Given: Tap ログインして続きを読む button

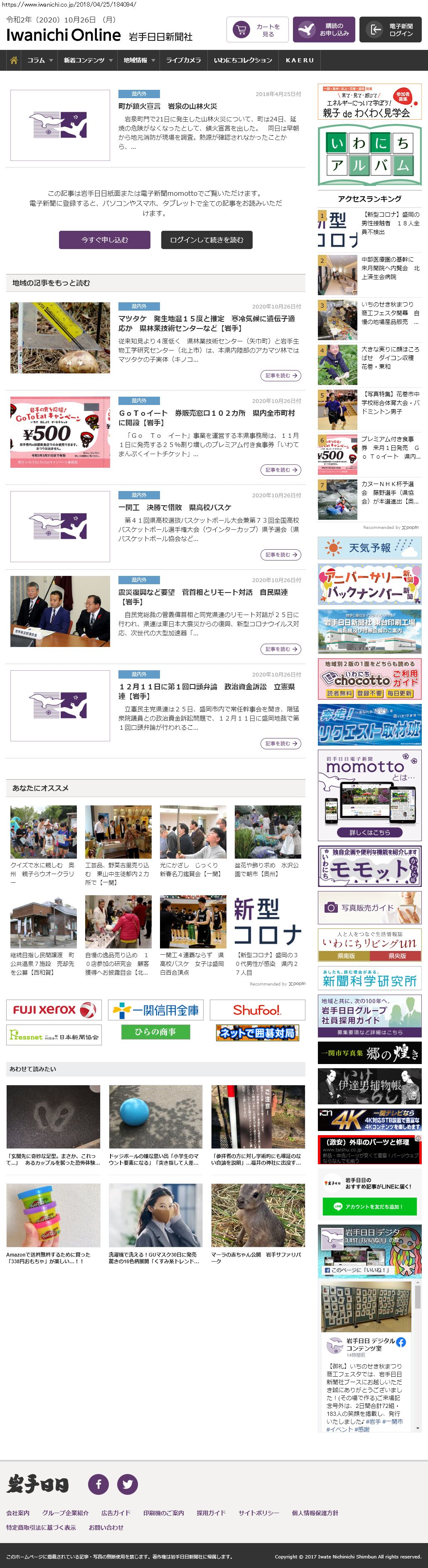Looking at the screenshot, I should coord(206,240).
